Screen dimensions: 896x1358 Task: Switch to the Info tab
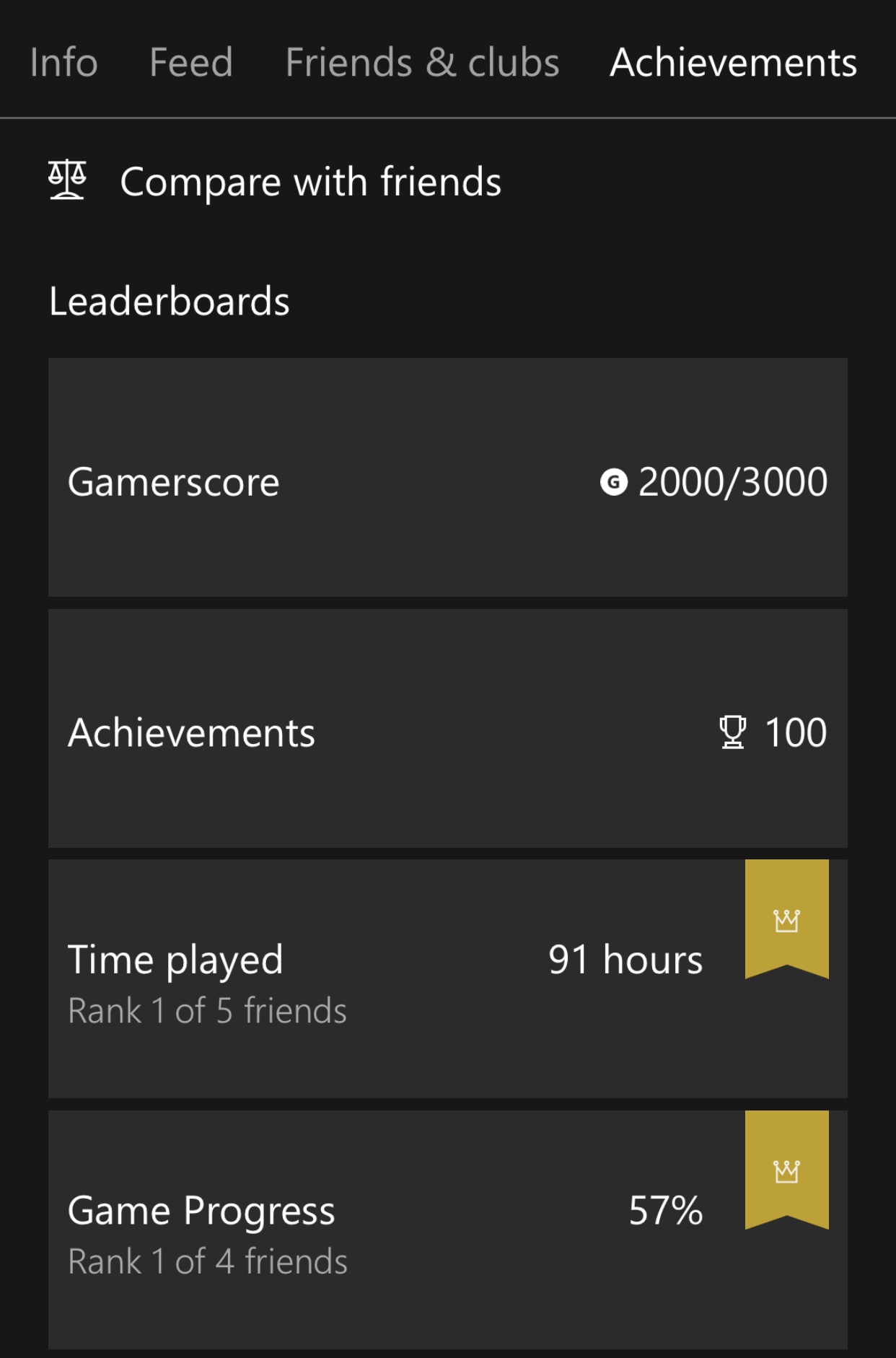click(x=63, y=62)
